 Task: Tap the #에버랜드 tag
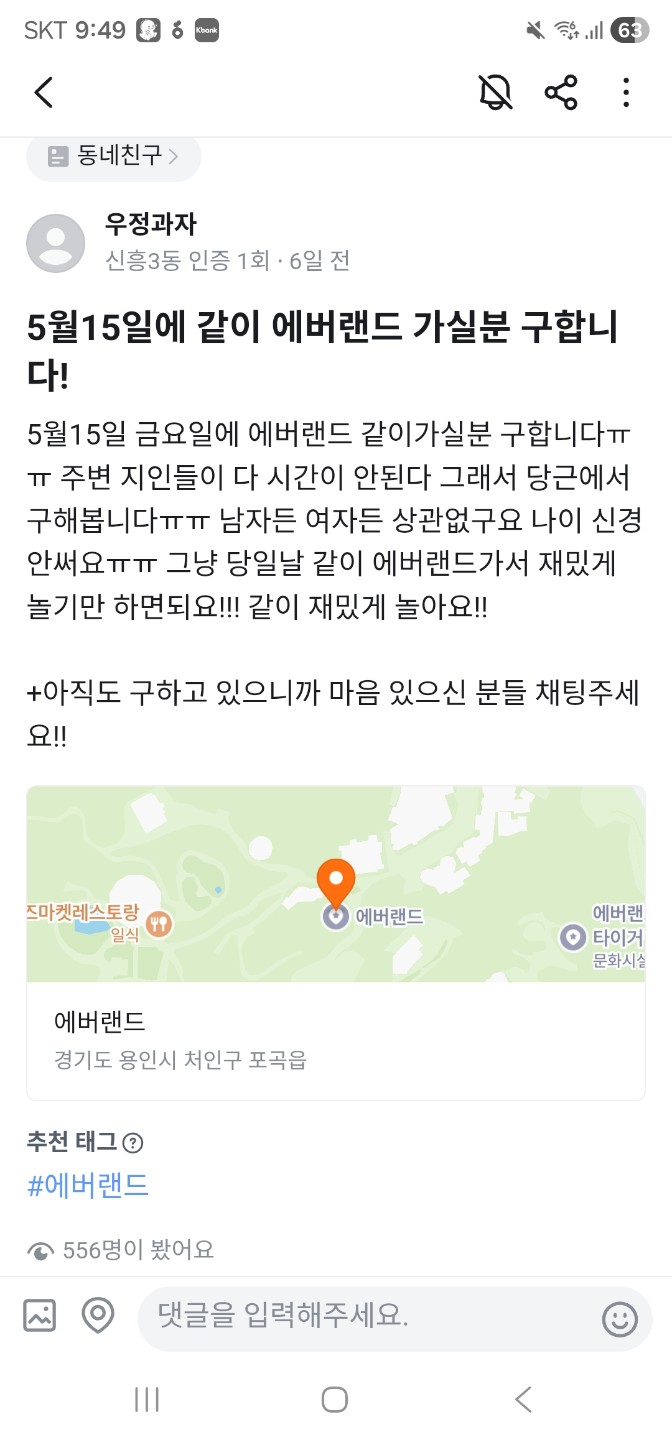[x=88, y=1186]
